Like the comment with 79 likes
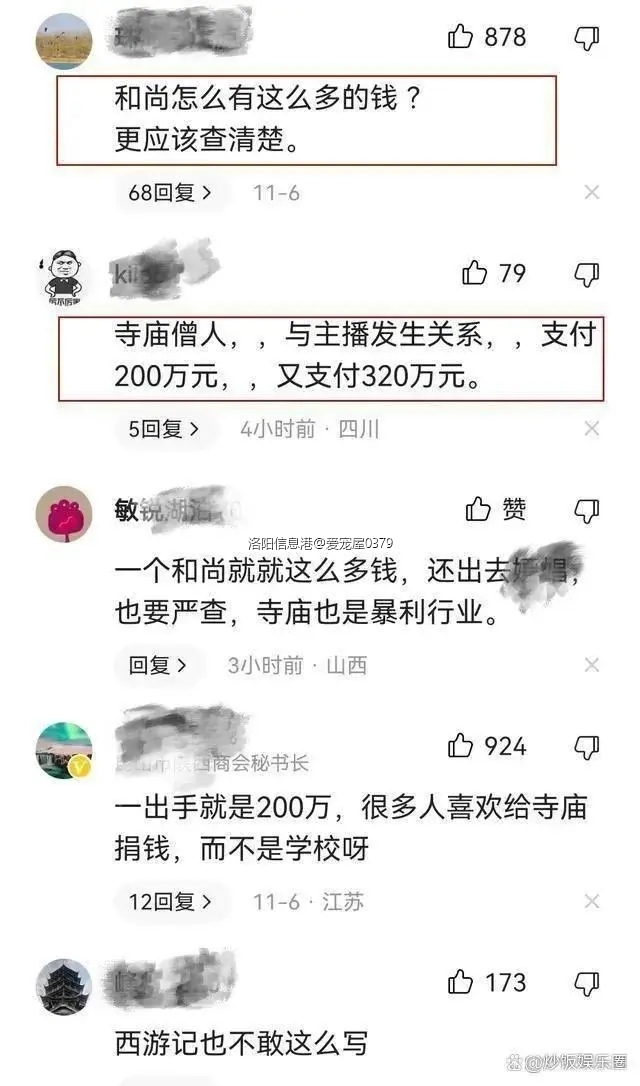 click(x=475, y=273)
